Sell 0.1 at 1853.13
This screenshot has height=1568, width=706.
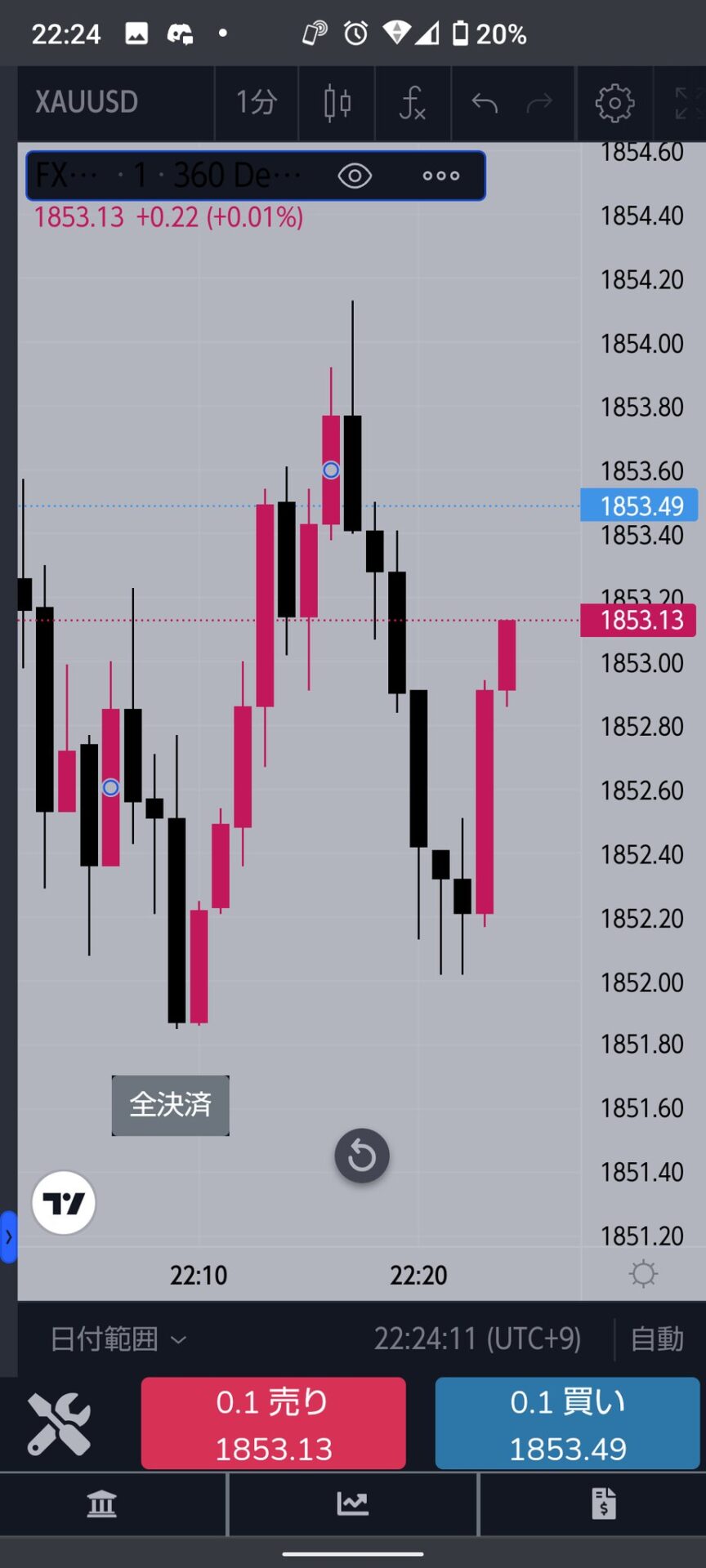tap(273, 1425)
